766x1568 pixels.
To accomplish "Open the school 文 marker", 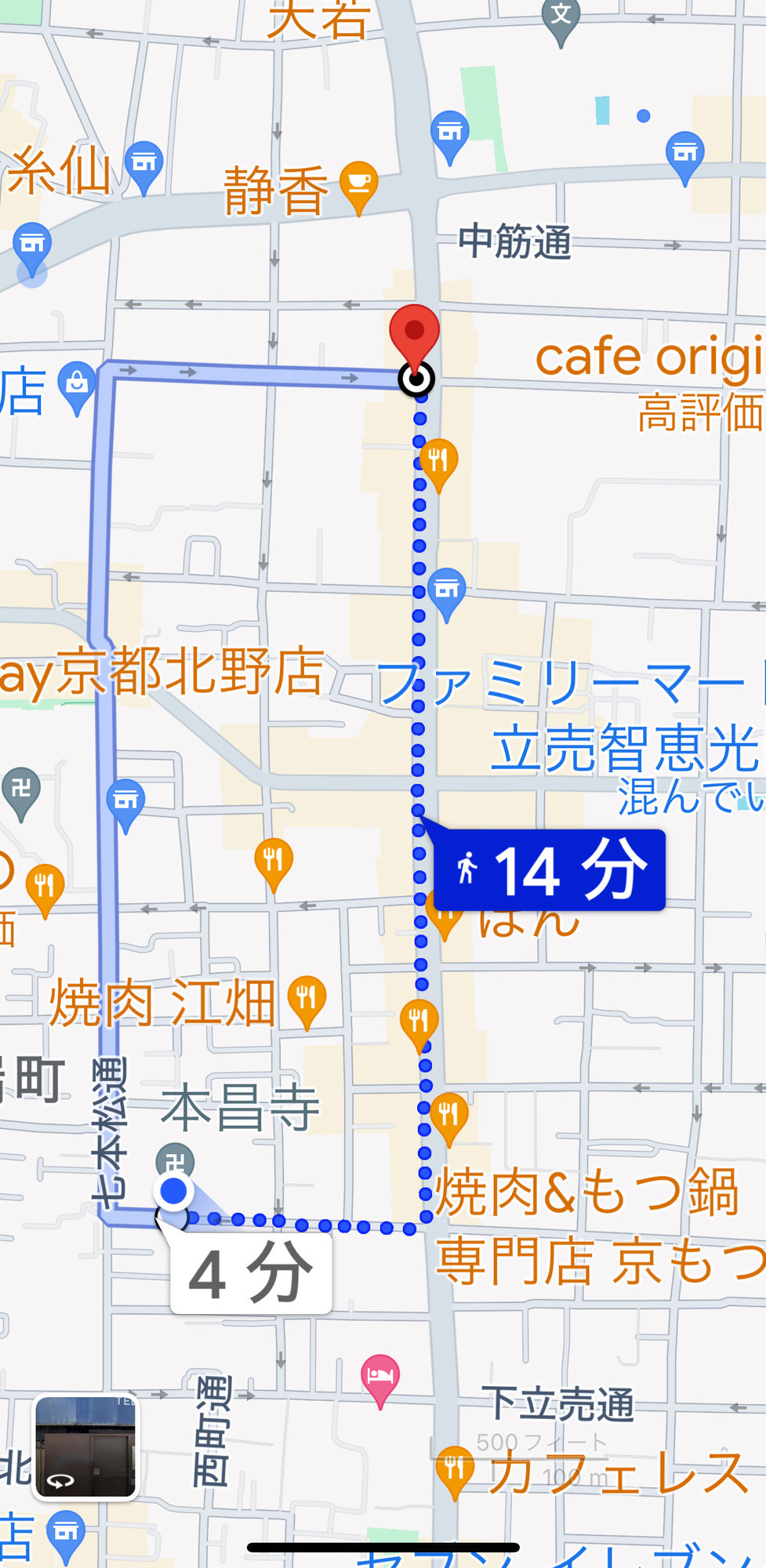I will tap(561, 16).
